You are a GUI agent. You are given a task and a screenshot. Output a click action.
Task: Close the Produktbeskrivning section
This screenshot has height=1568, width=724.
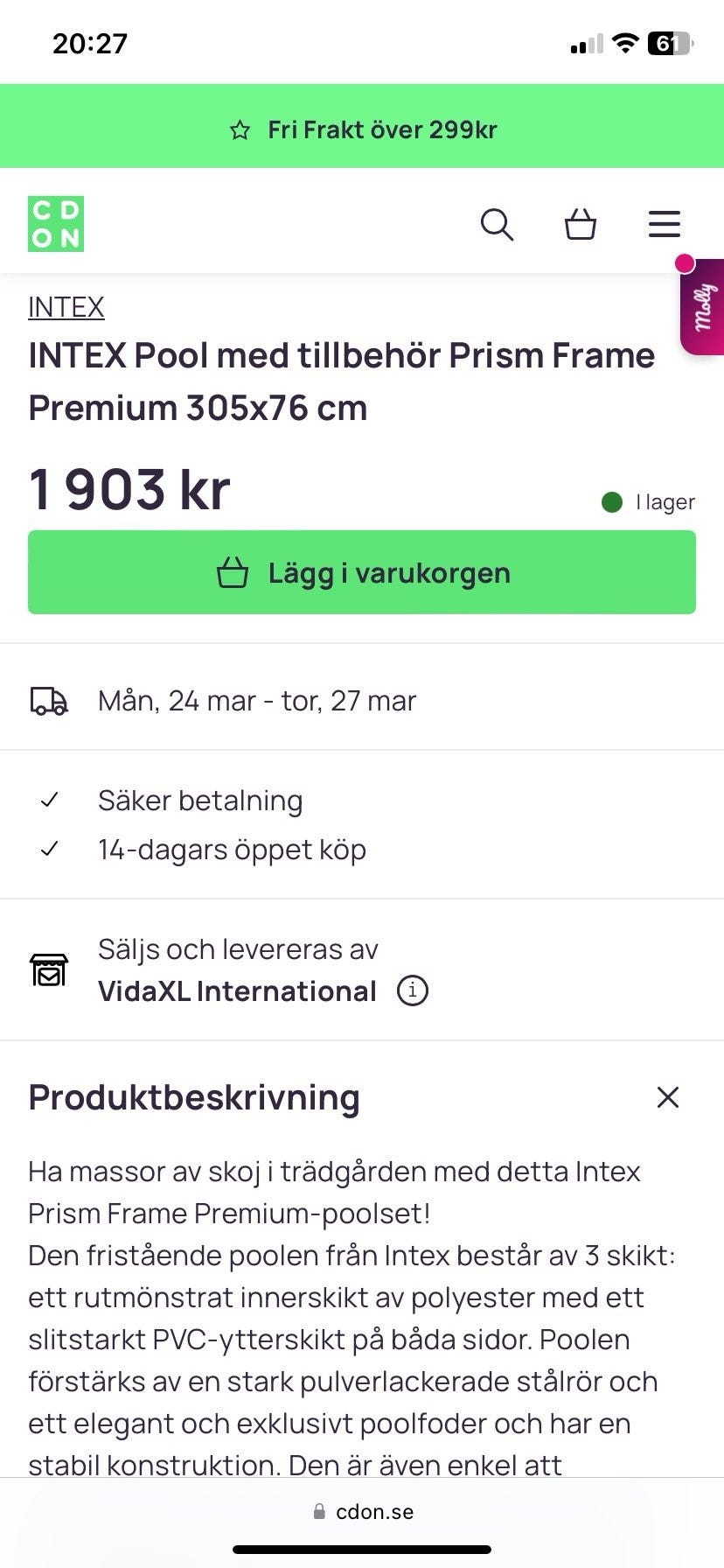(668, 1097)
